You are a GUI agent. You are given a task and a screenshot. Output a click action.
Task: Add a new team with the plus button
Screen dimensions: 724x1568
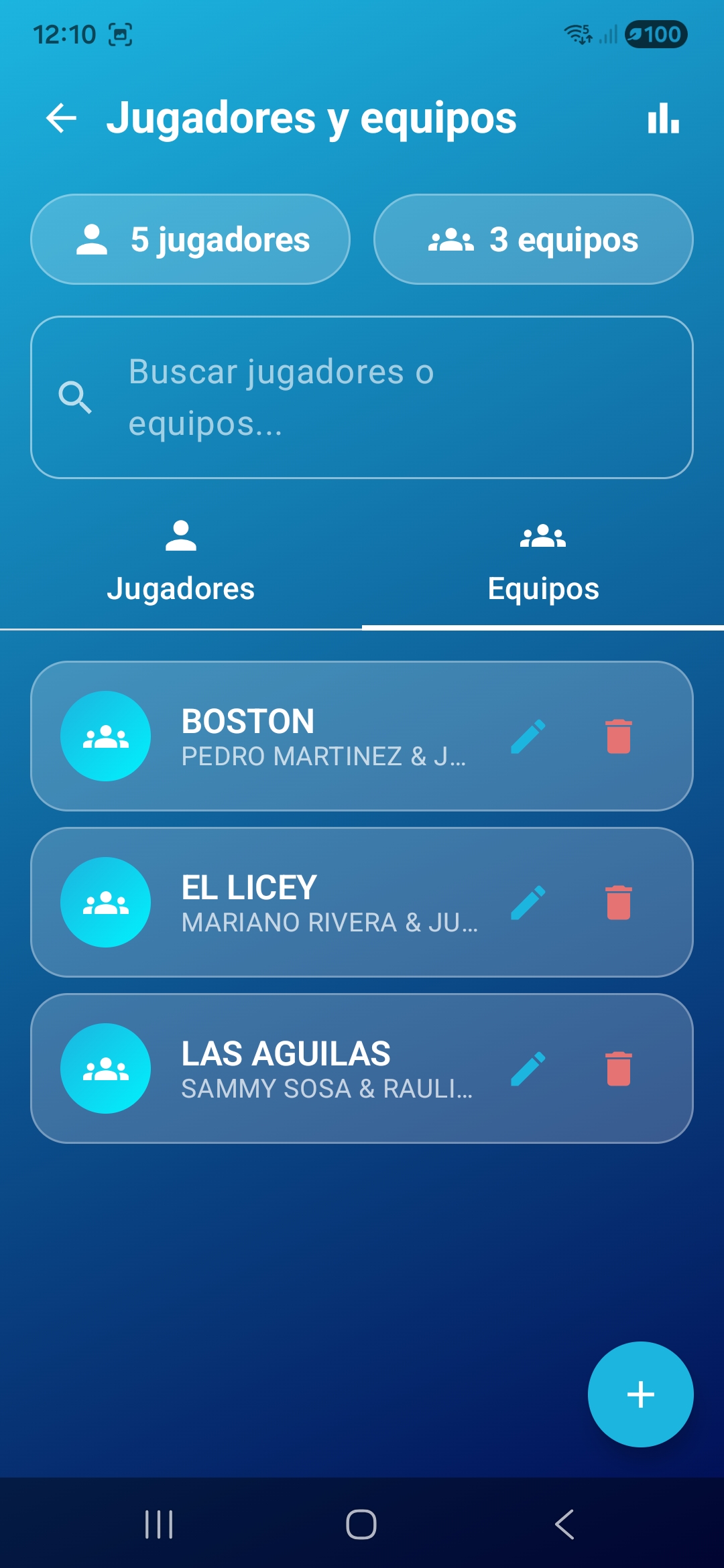(x=640, y=1394)
